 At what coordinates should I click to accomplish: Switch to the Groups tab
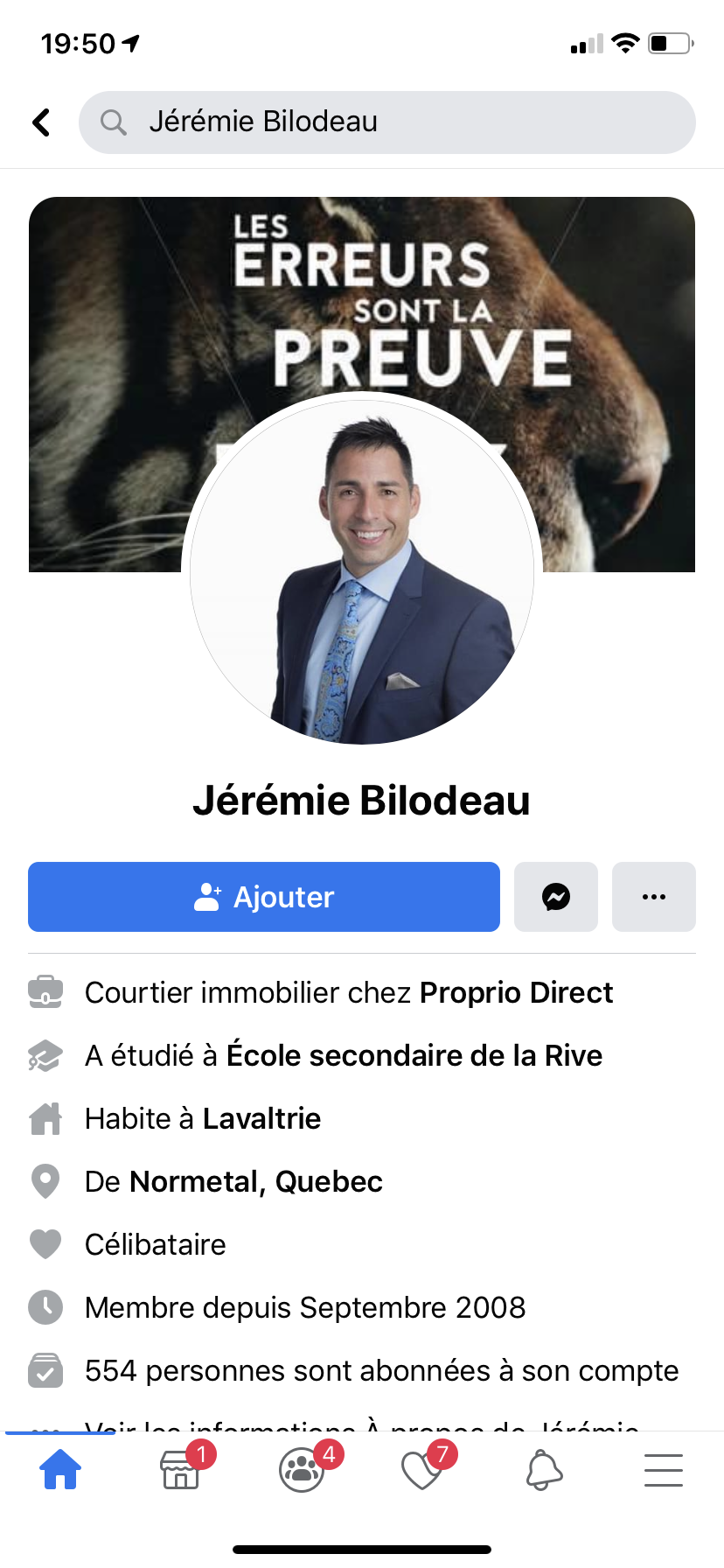pos(302,1470)
